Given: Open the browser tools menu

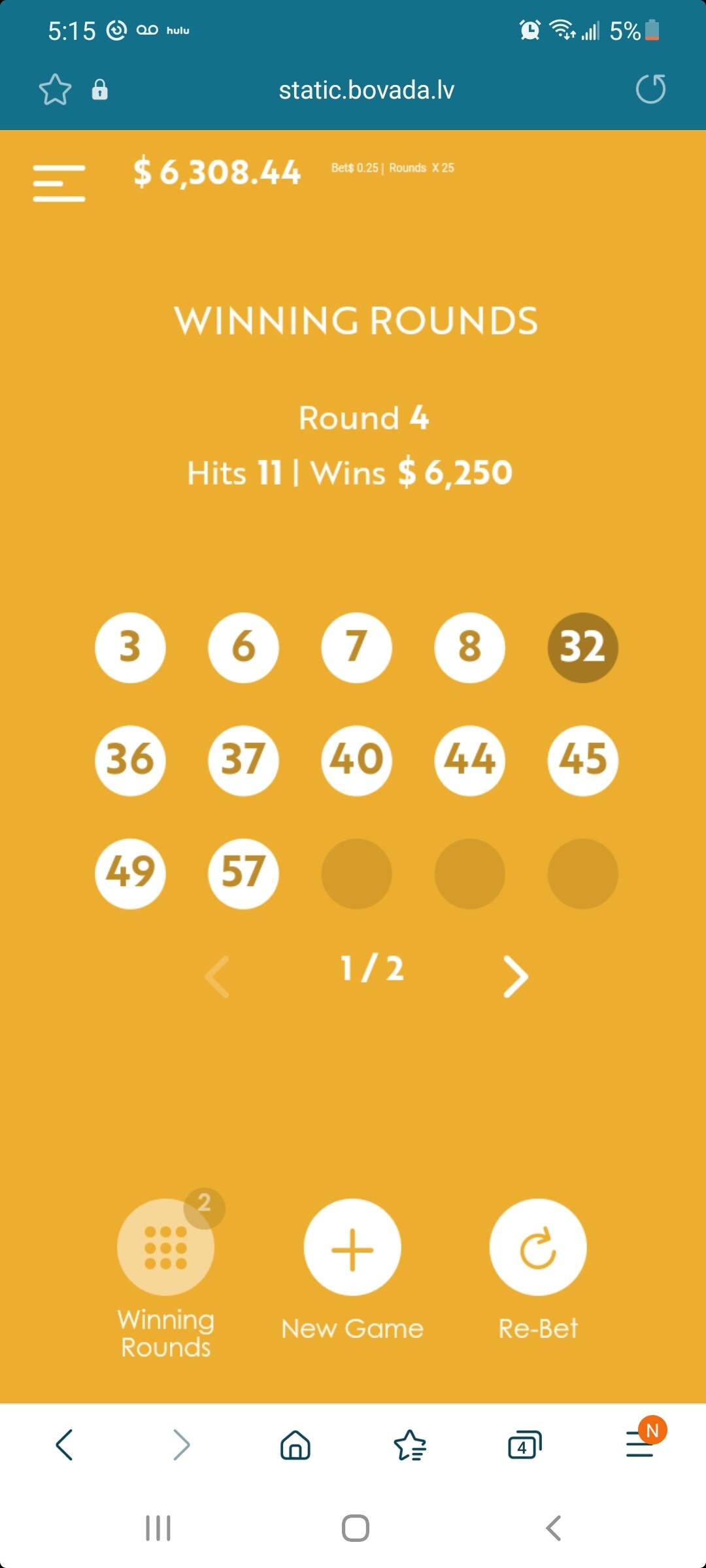Looking at the screenshot, I should click(x=641, y=1445).
